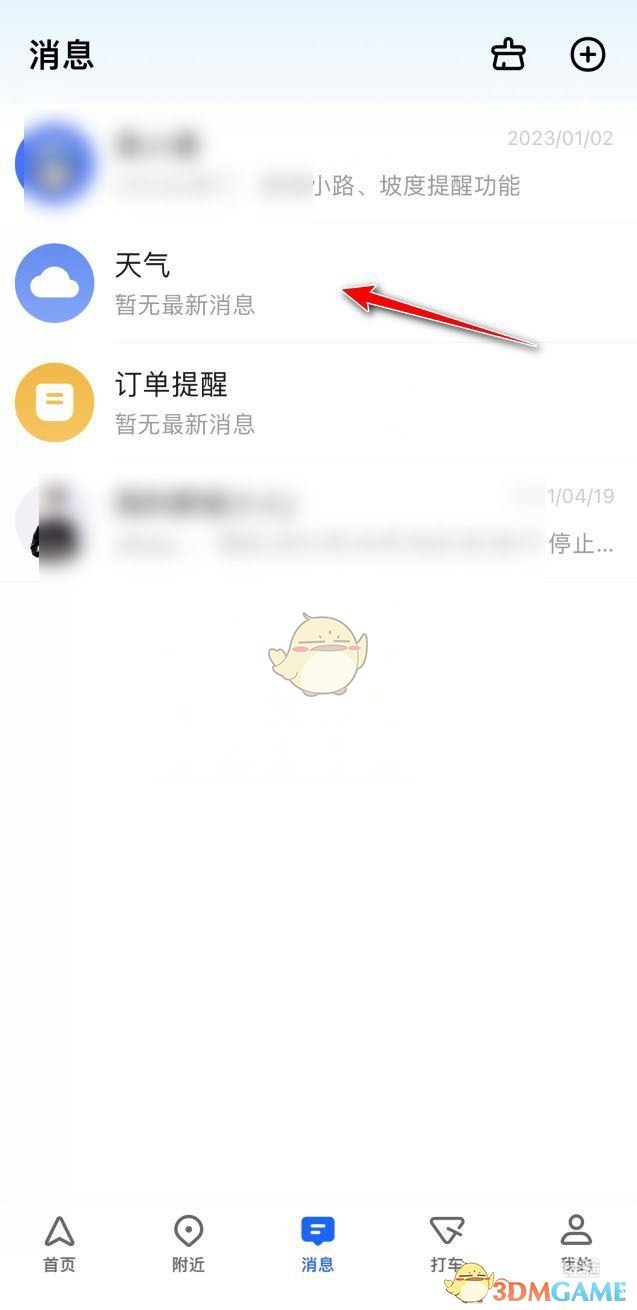Open the plus add menu

click(x=588, y=55)
